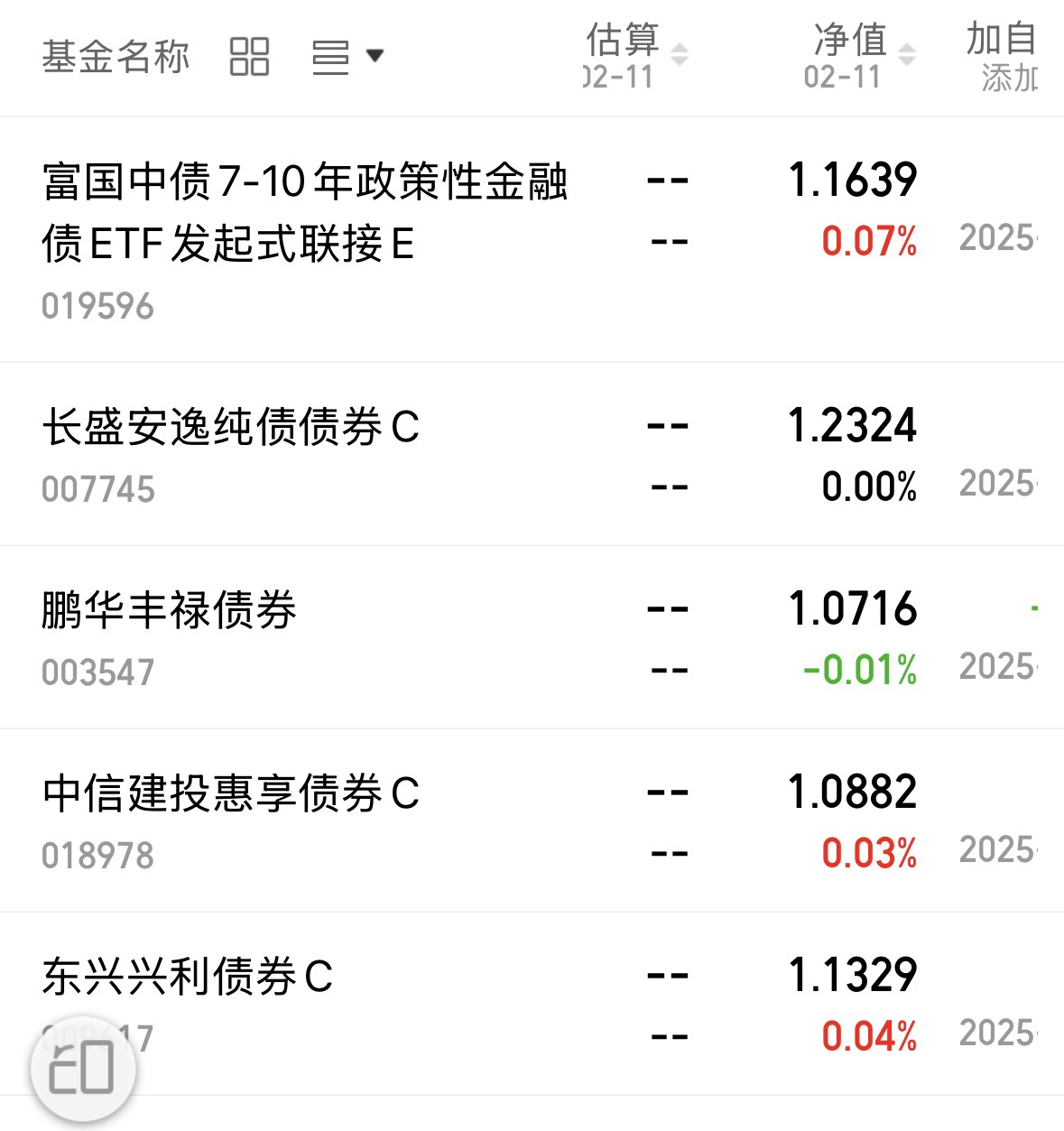1064x1131 pixels.
Task: Open sorting options from 净值 header
Action: click(907, 54)
